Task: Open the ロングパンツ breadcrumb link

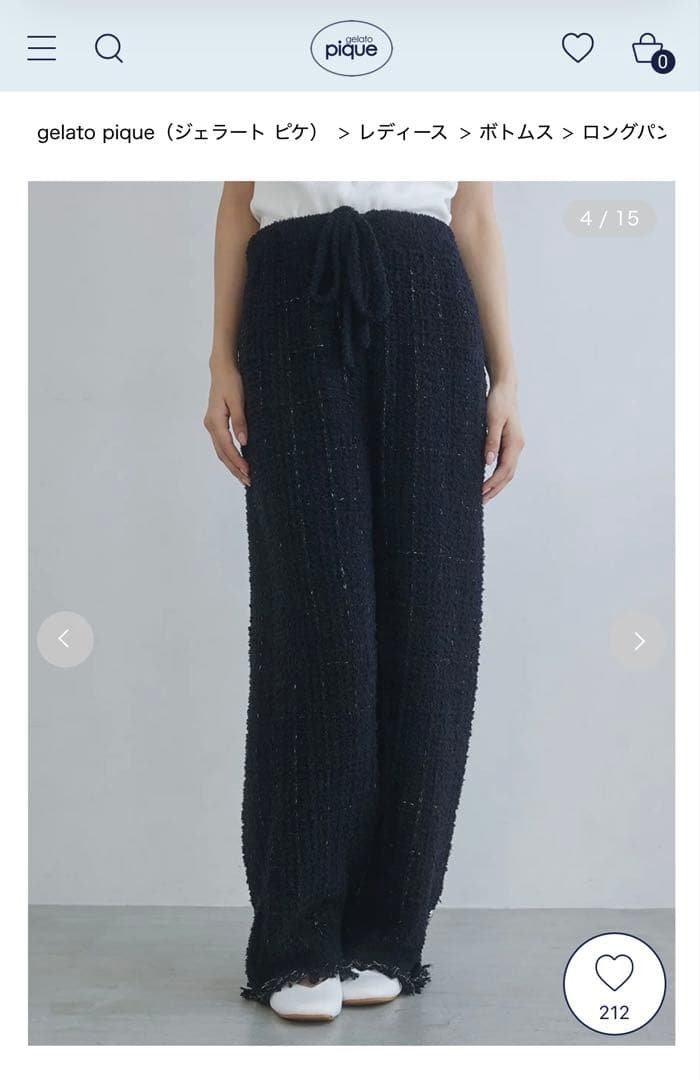Action: 623,133
